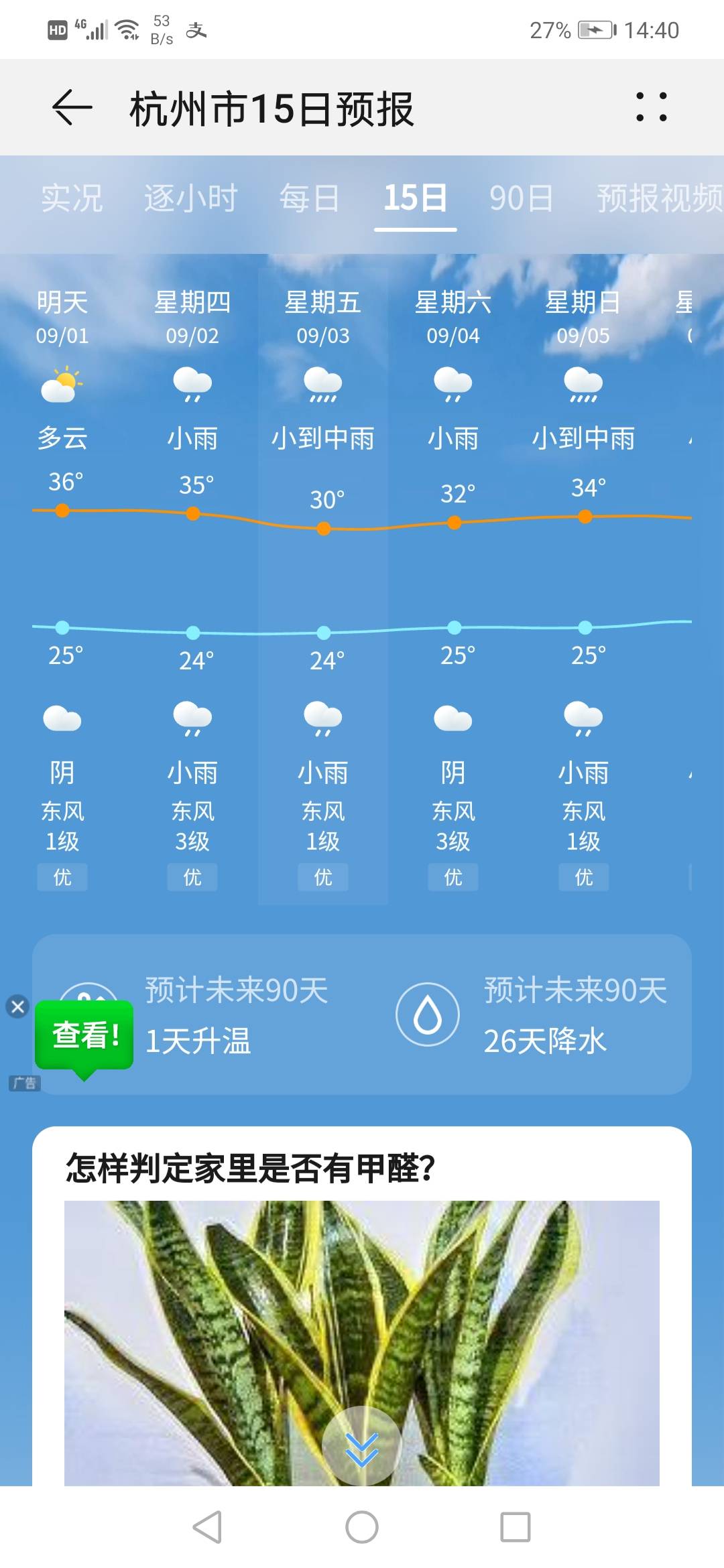This screenshot has height=1568, width=724.
Task: Tap the light rain icon under 星期四
Action: pyautogui.click(x=192, y=385)
